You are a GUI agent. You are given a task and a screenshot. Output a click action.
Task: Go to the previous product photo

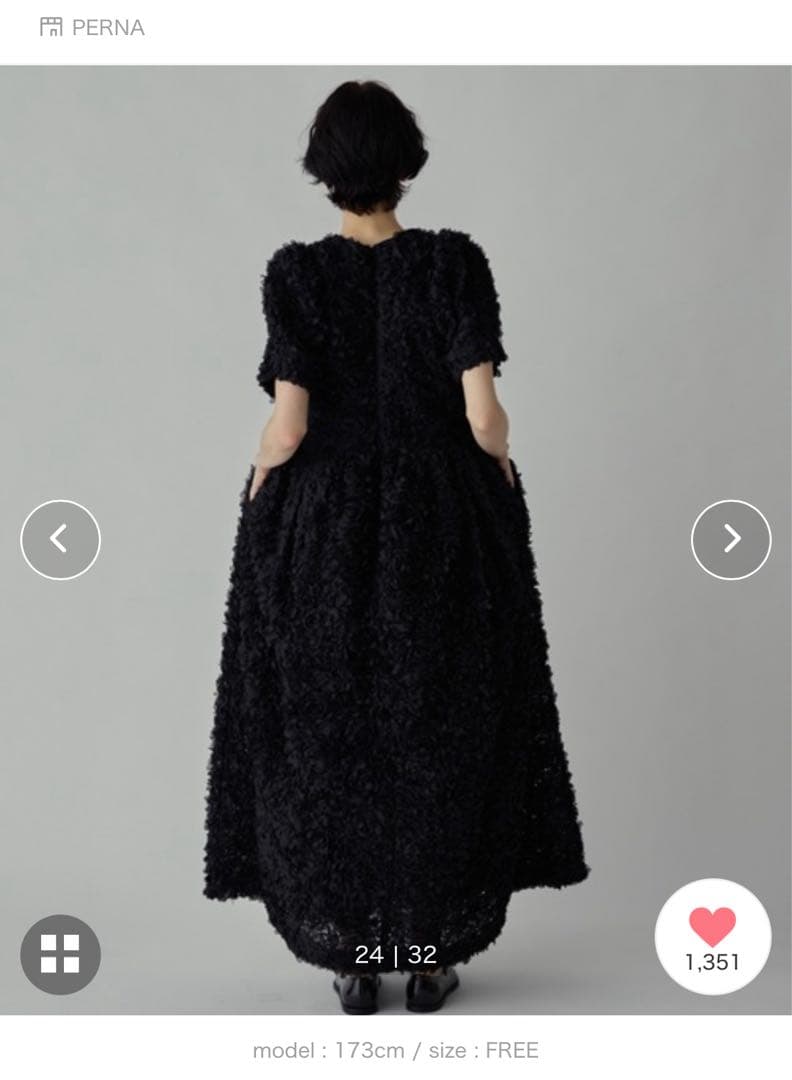point(60,539)
